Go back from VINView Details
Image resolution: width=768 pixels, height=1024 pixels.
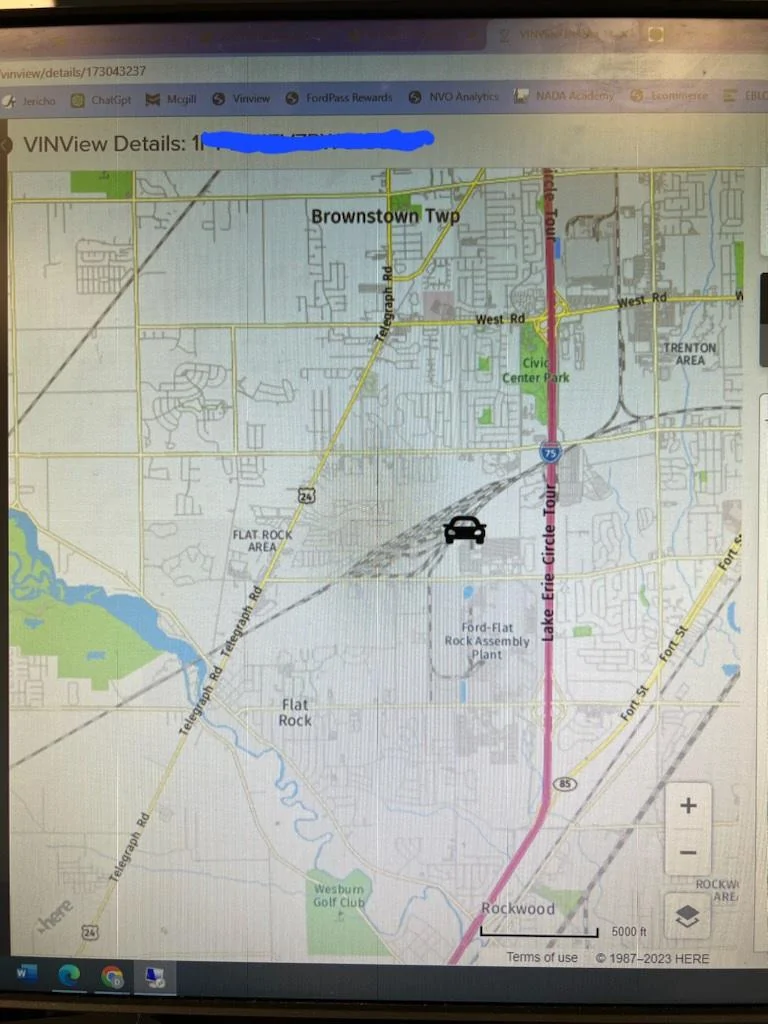coord(6,144)
